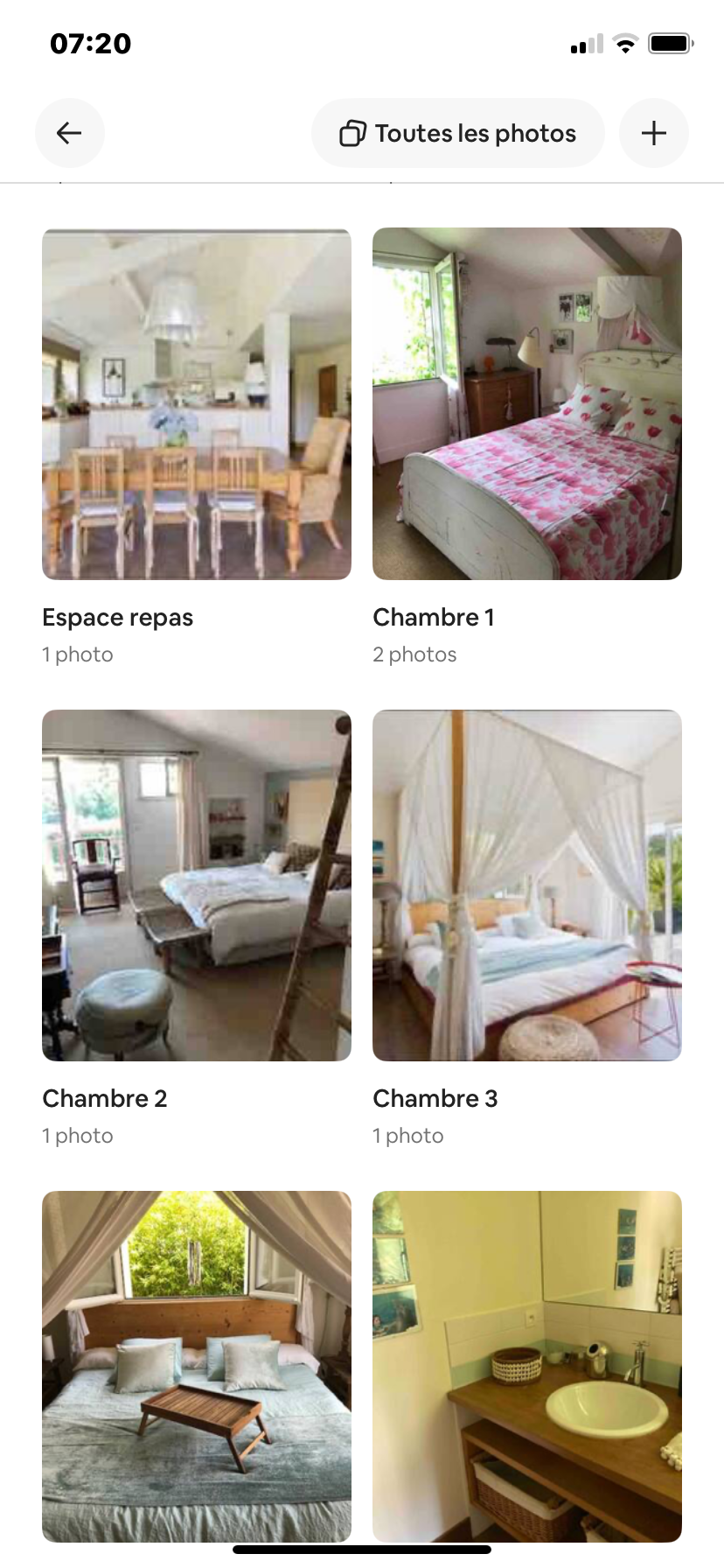Image resolution: width=724 pixels, height=1568 pixels.
Task: Select the Chambre 1 section label
Action: pyautogui.click(x=434, y=617)
